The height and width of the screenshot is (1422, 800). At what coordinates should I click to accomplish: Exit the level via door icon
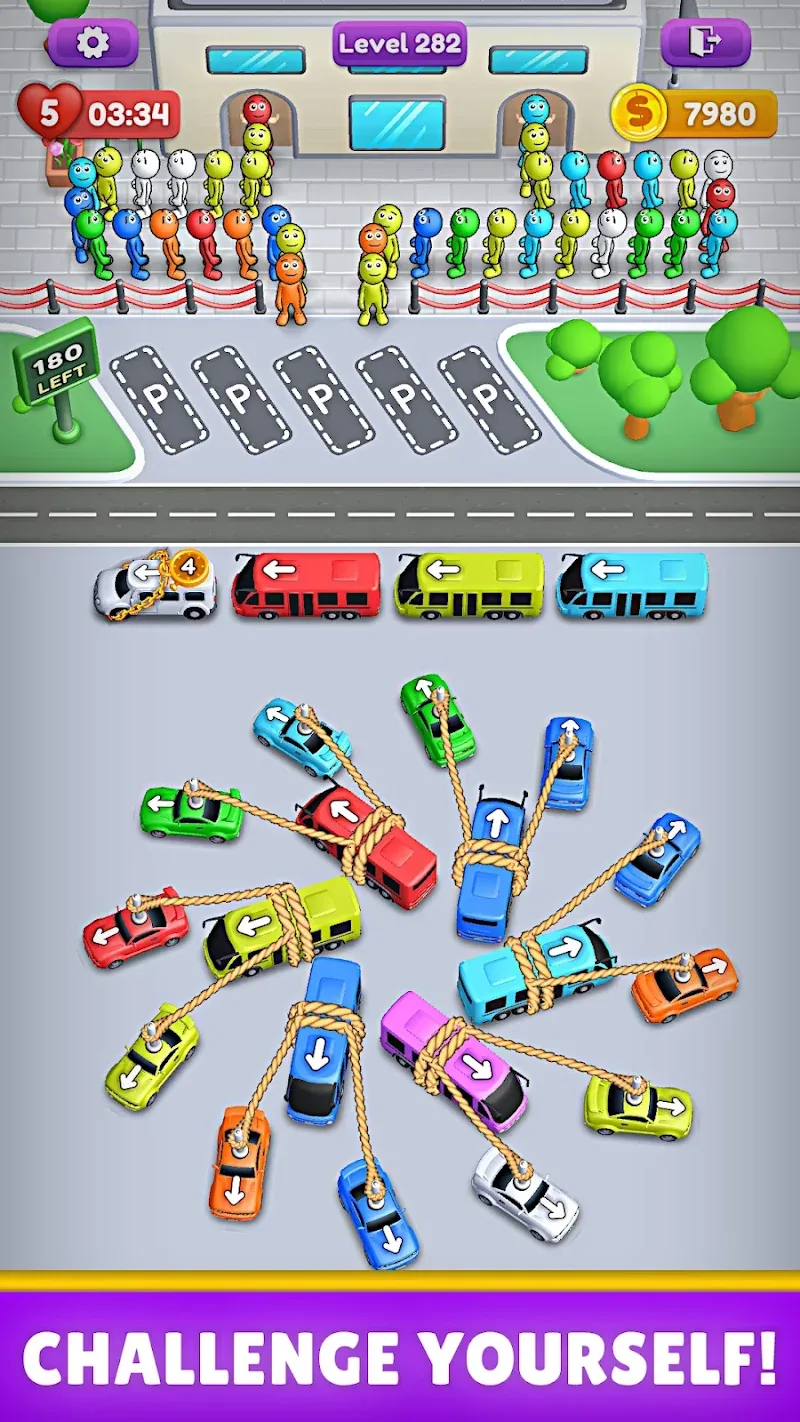click(x=705, y=42)
